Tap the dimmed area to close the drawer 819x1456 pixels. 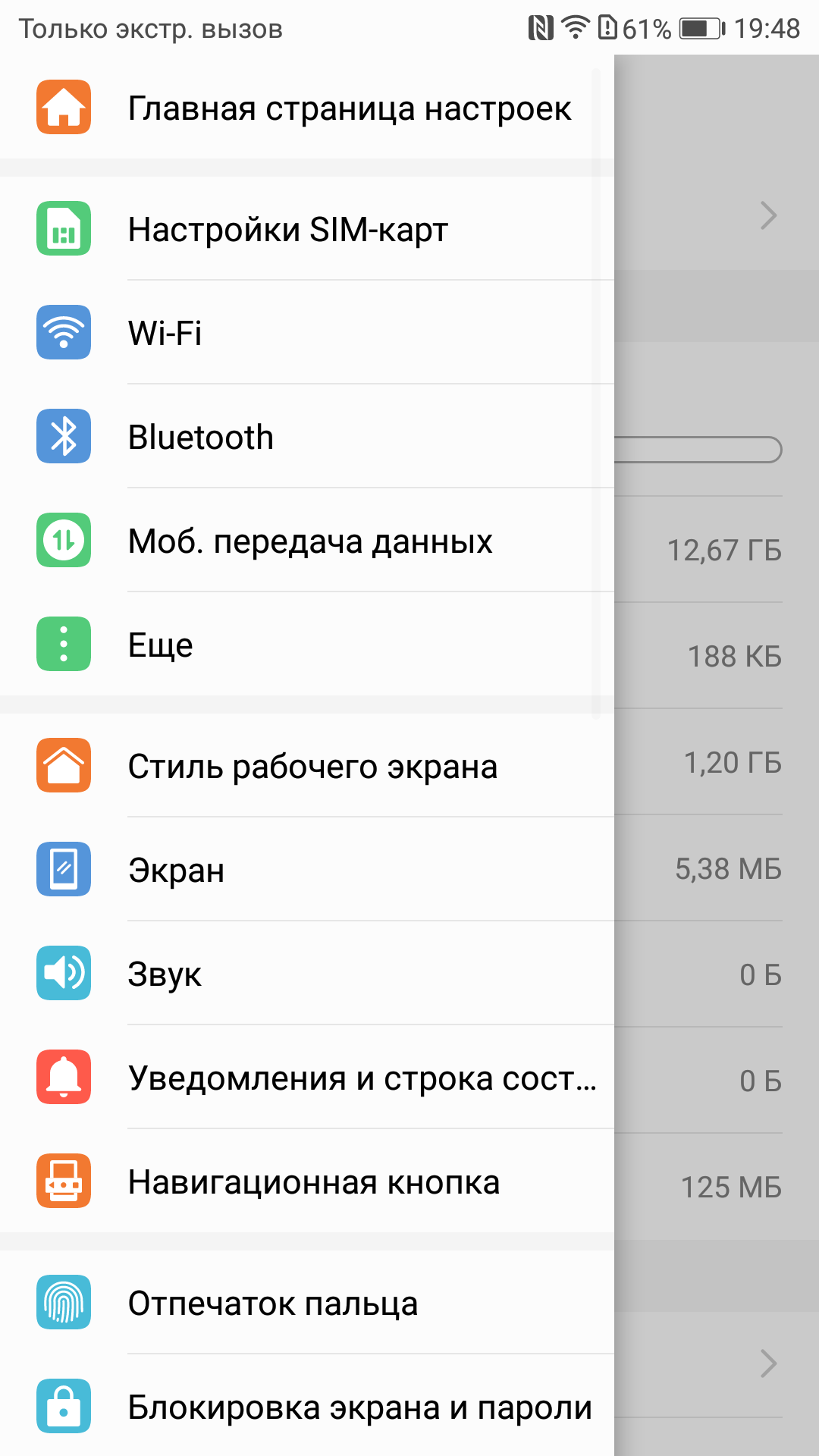pyautogui.click(x=717, y=758)
